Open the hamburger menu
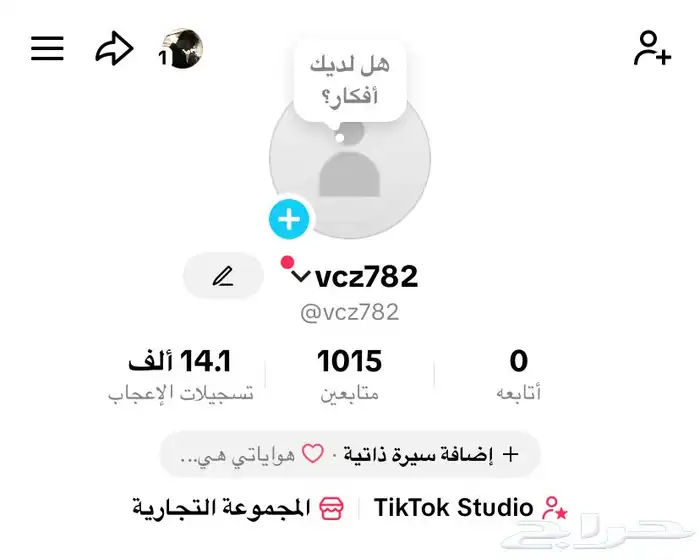 (x=47, y=48)
